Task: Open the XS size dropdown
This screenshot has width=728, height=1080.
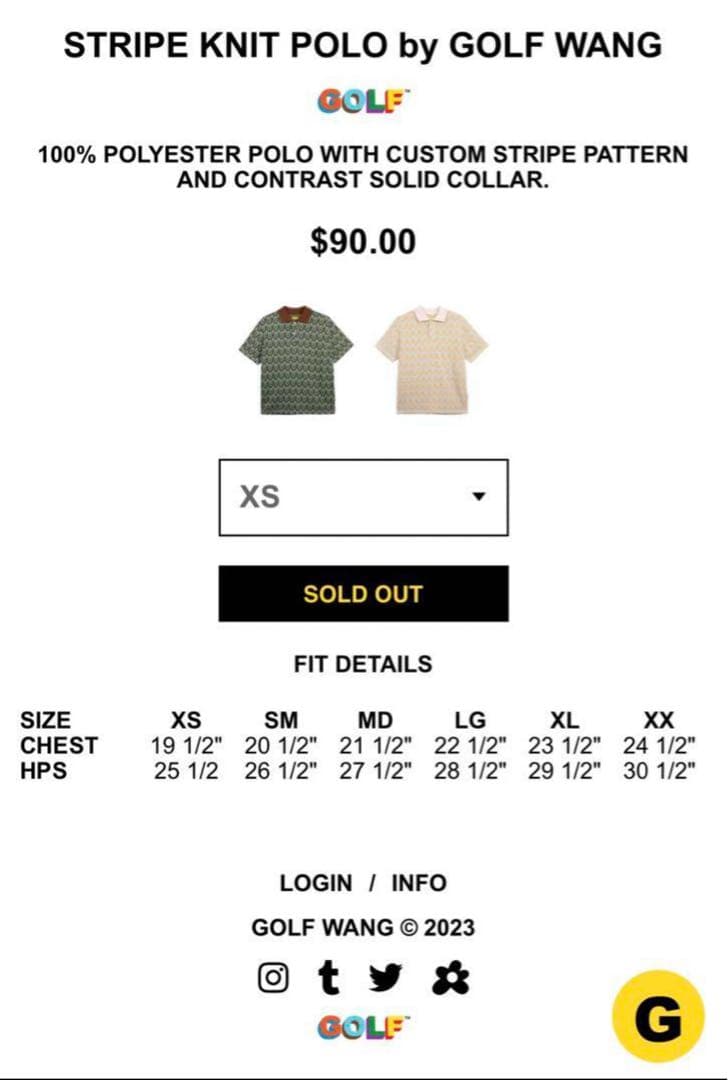Action: coord(363,497)
